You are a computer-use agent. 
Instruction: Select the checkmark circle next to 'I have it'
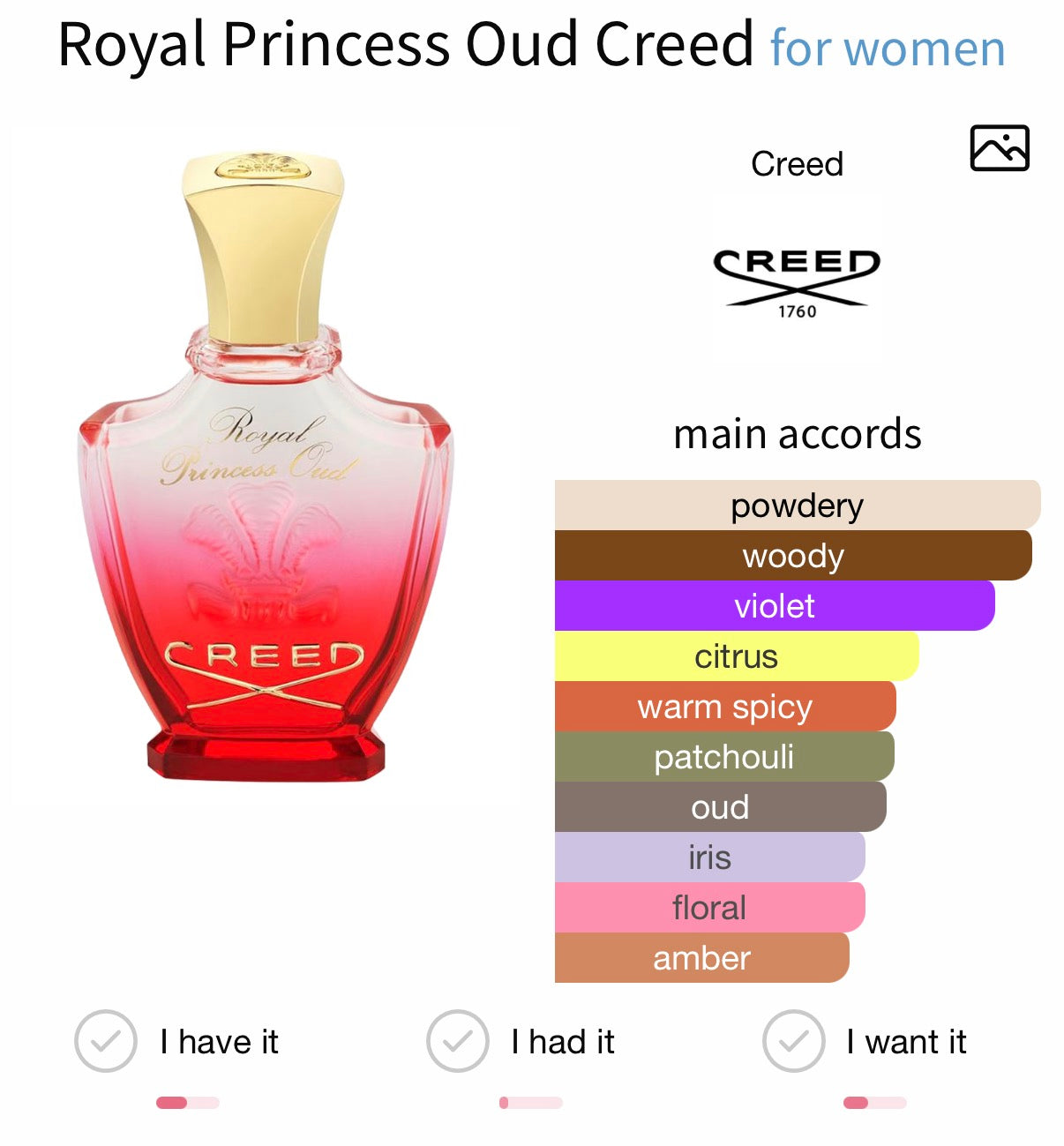[x=104, y=1042]
